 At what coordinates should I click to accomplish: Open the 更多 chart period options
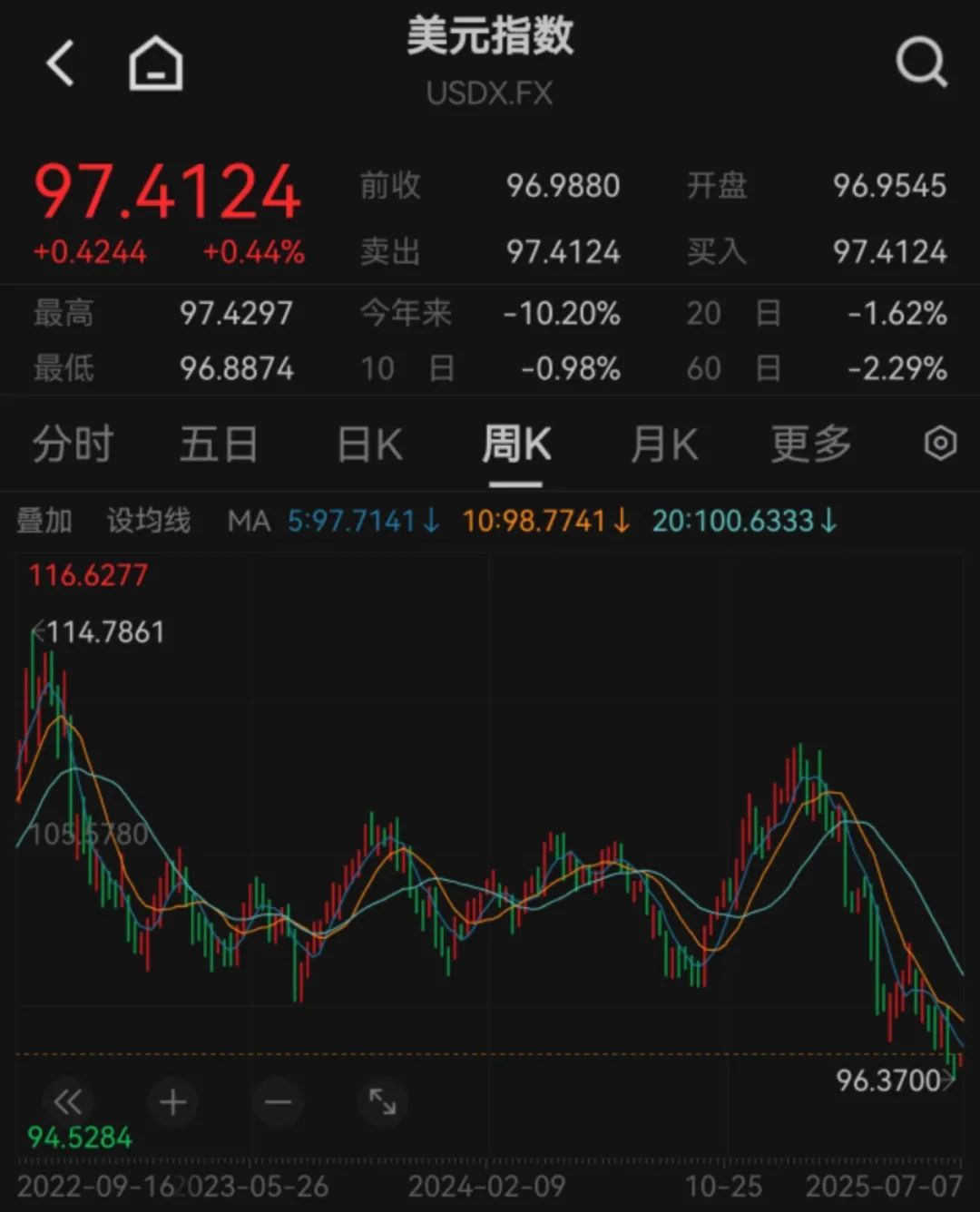coord(810,445)
